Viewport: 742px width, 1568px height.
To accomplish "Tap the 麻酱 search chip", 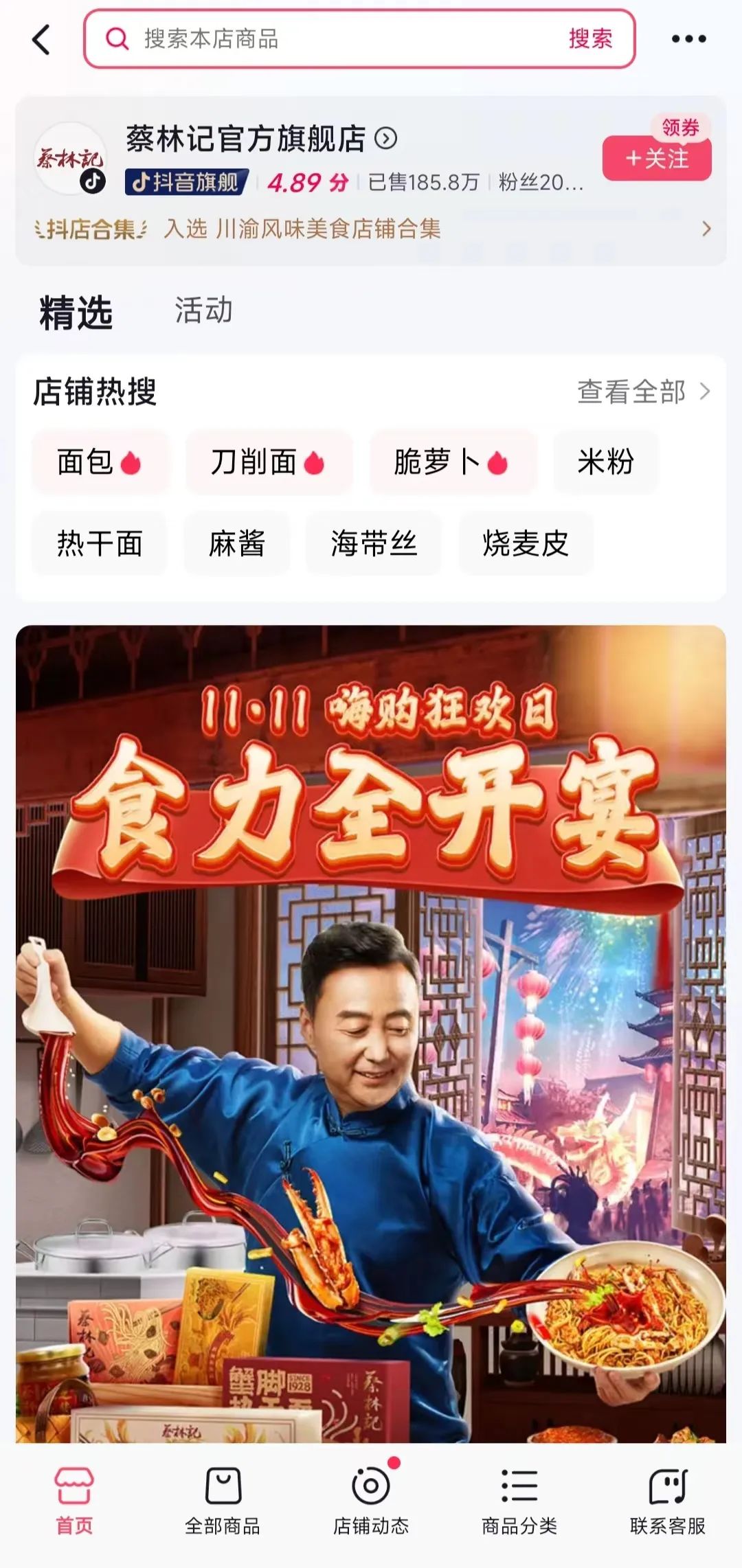I will pos(236,544).
